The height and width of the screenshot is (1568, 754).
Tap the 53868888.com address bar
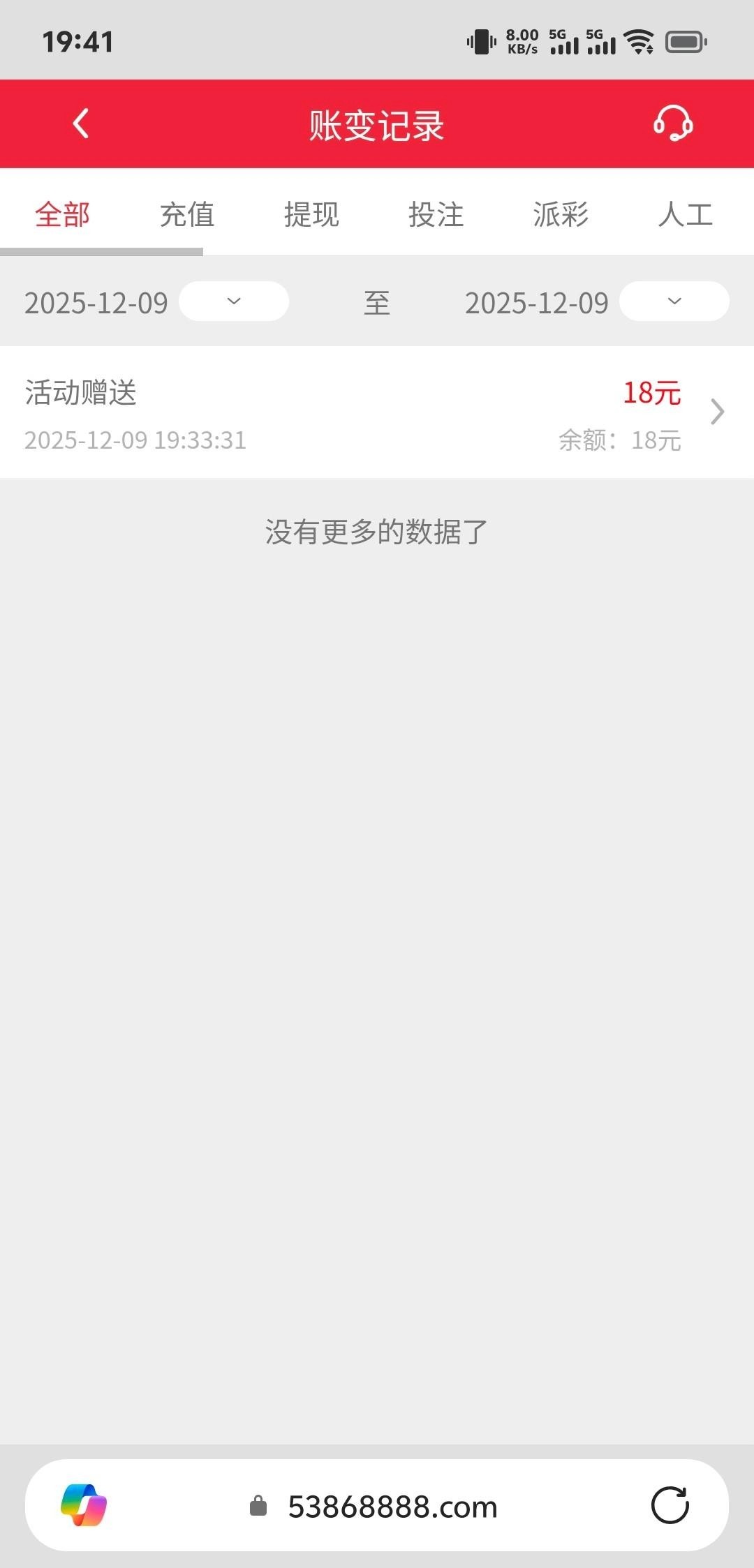(x=392, y=1507)
